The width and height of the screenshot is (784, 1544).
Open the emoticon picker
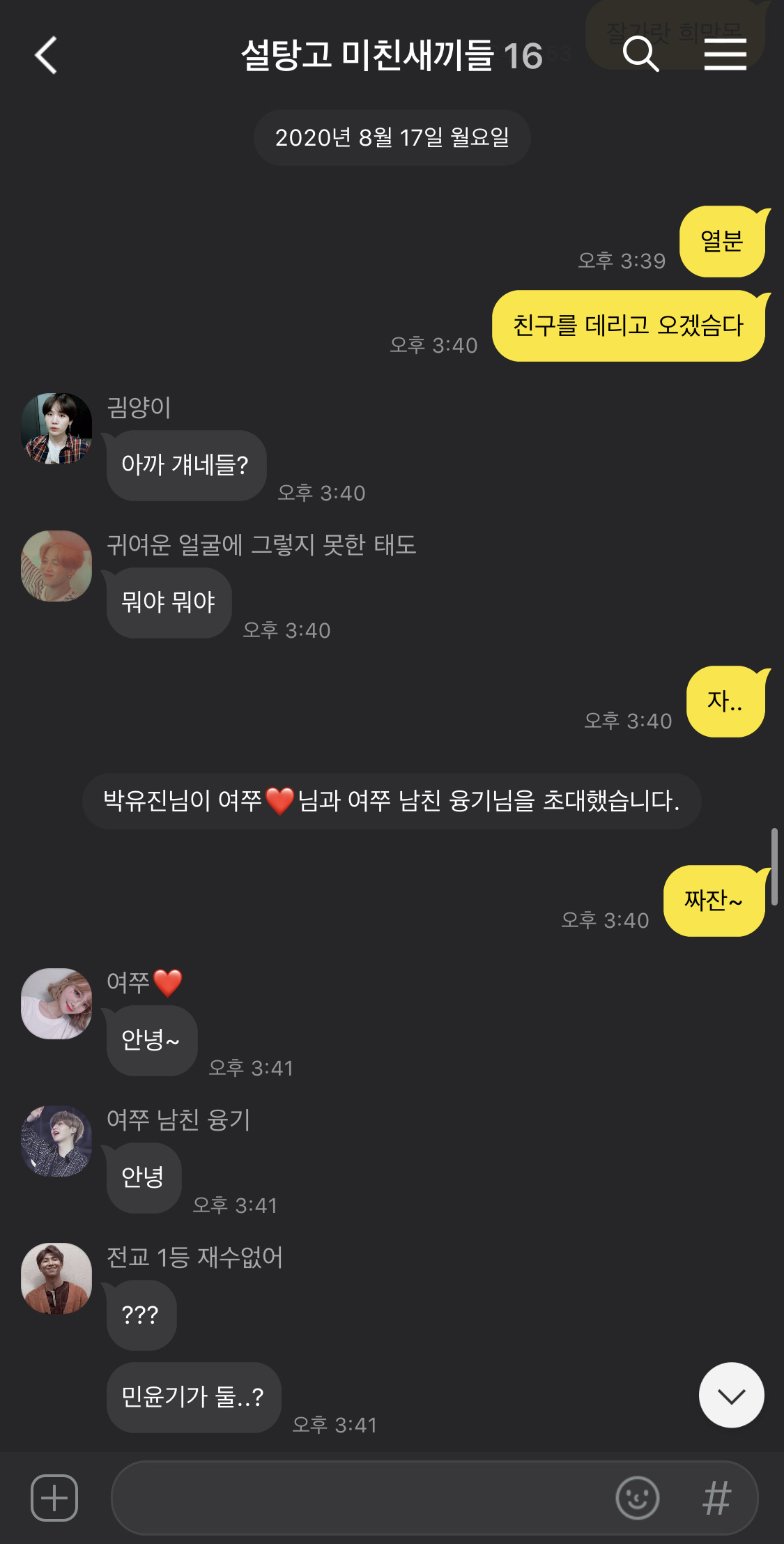tap(637, 1497)
